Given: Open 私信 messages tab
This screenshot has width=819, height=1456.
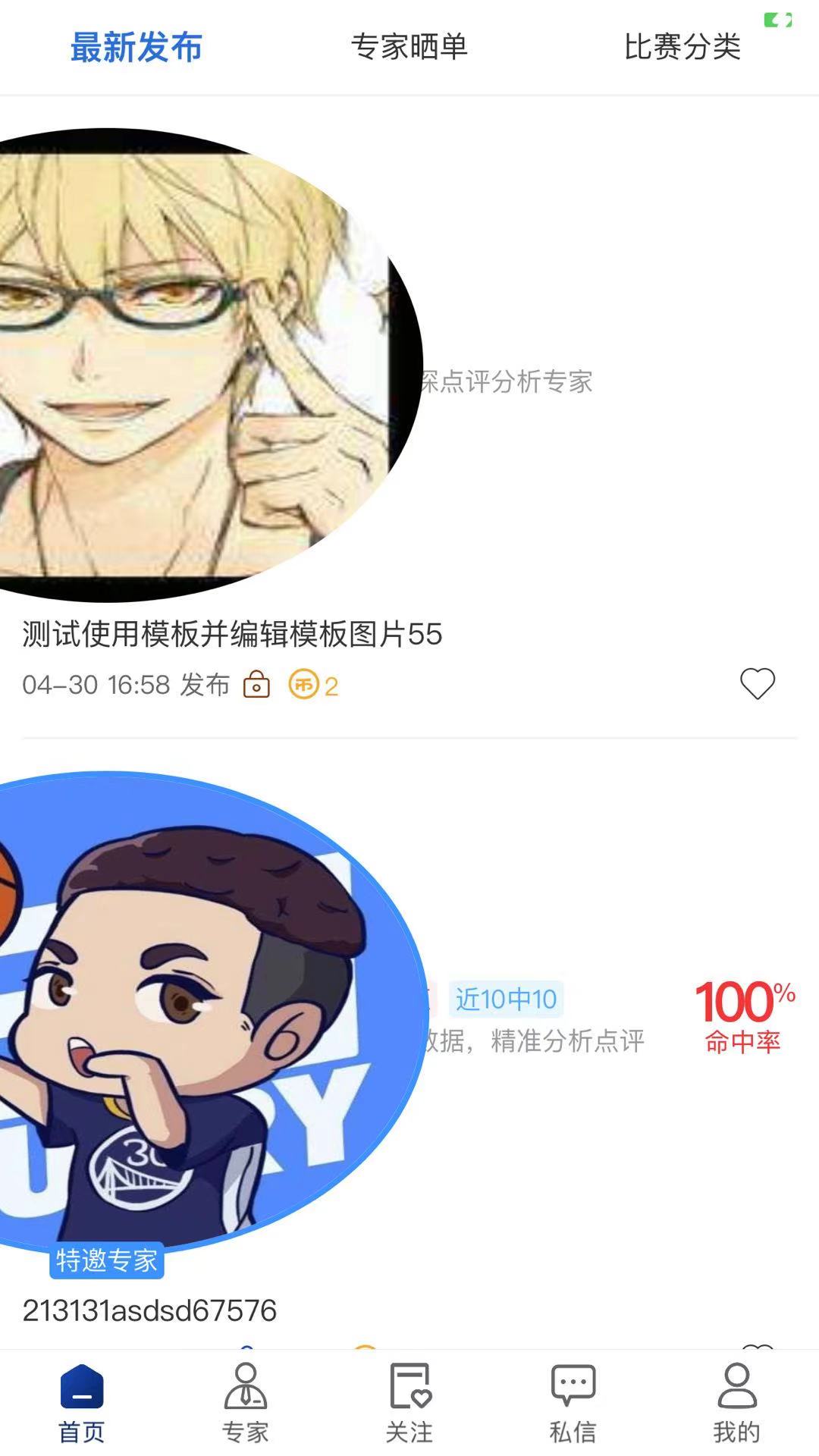Looking at the screenshot, I should (x=573, y=1403).
